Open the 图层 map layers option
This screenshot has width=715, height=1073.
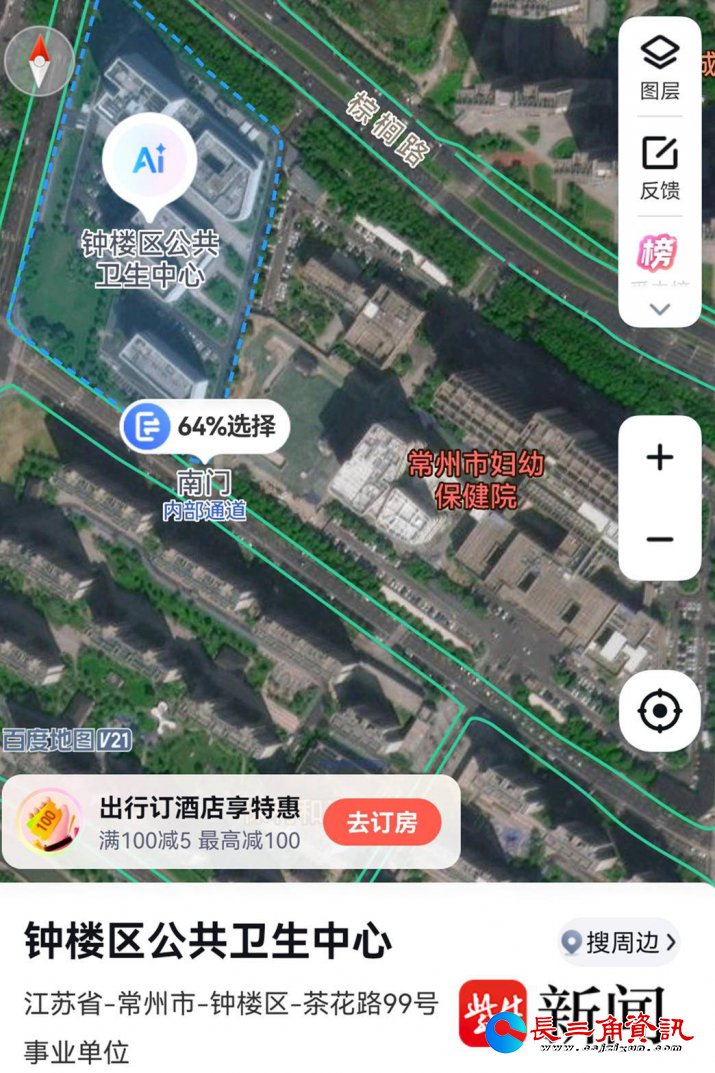pyautogui.click(x=660, y=68)
